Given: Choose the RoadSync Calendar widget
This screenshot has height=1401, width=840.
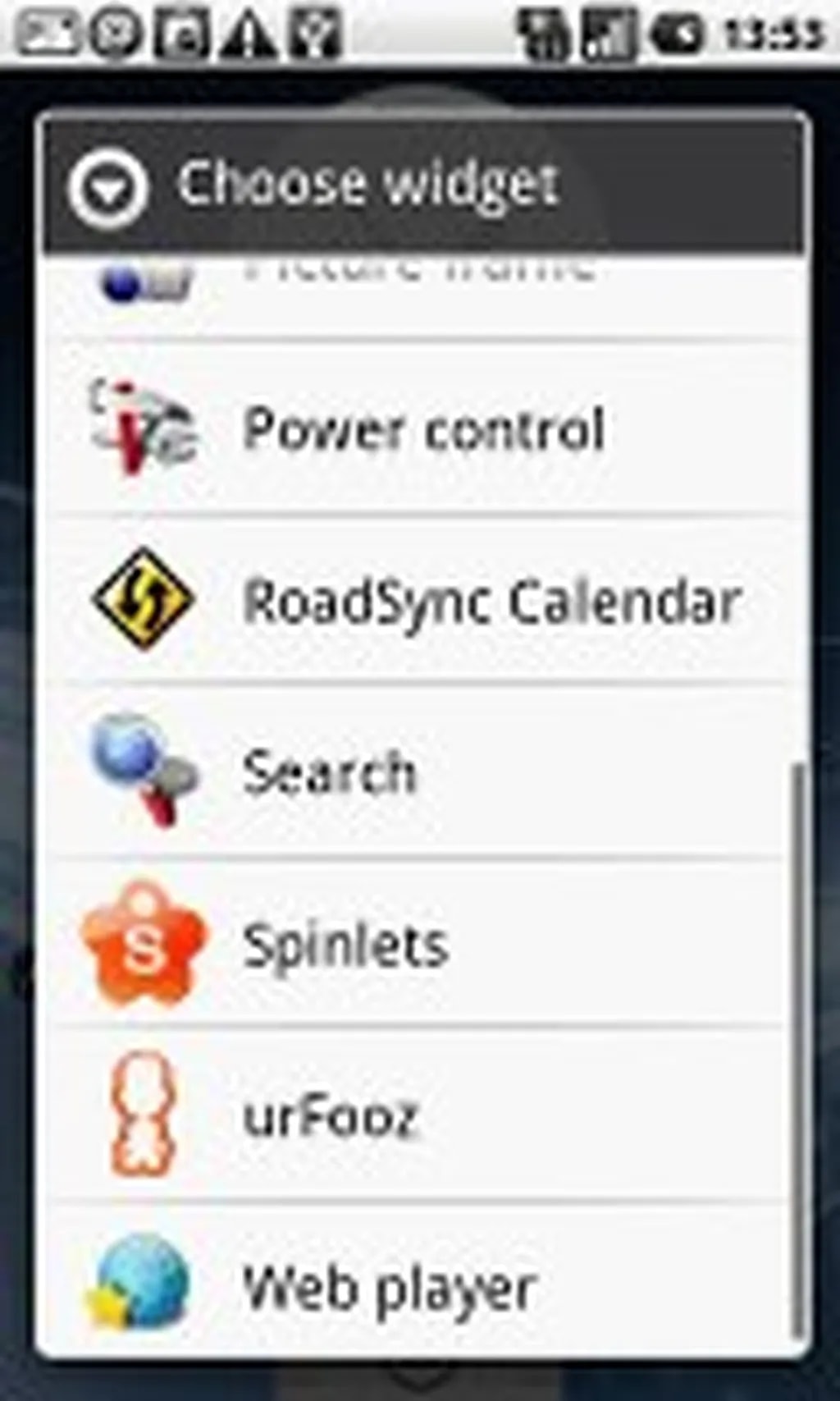Looking at the screenshot, I should pos(422,600).
